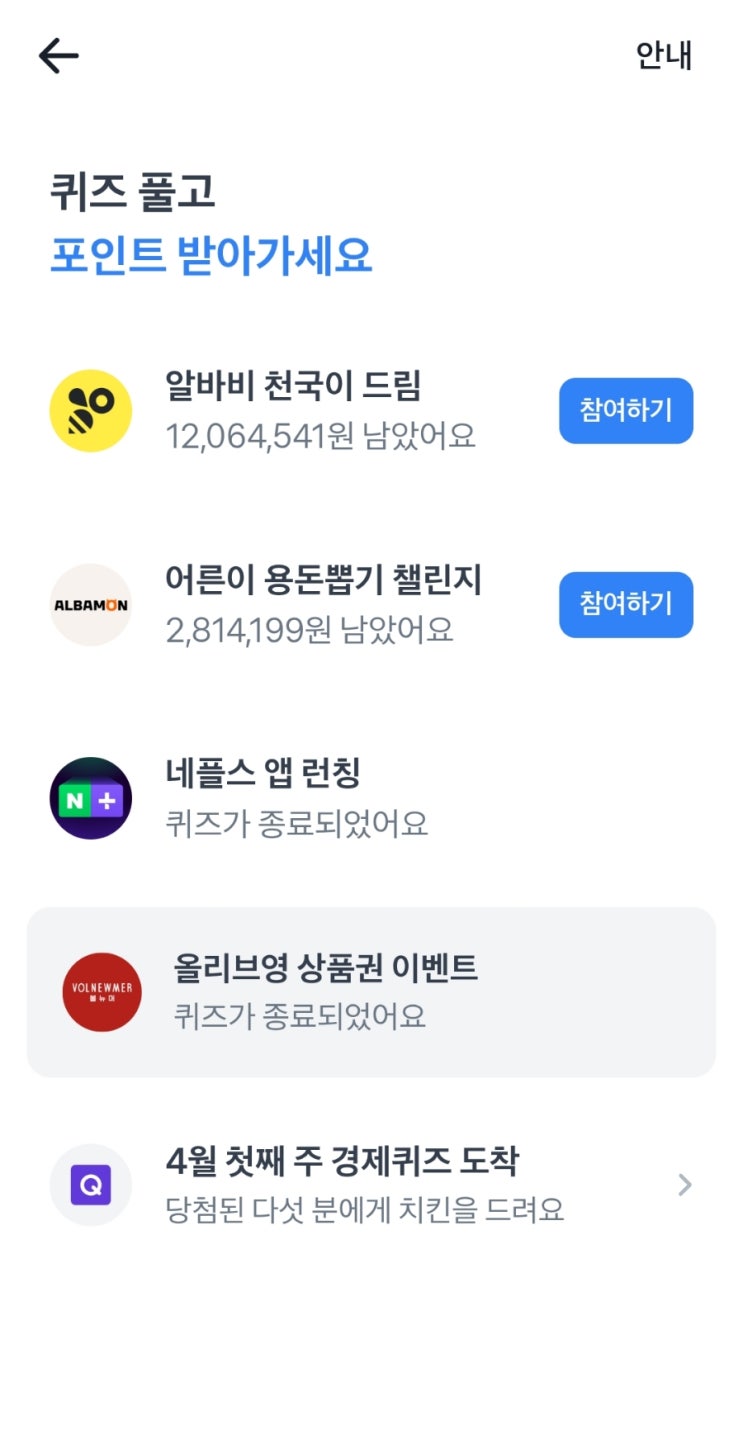Join the 어른이 용돈뽑기 챌린지 quiz

click(625, 604)
